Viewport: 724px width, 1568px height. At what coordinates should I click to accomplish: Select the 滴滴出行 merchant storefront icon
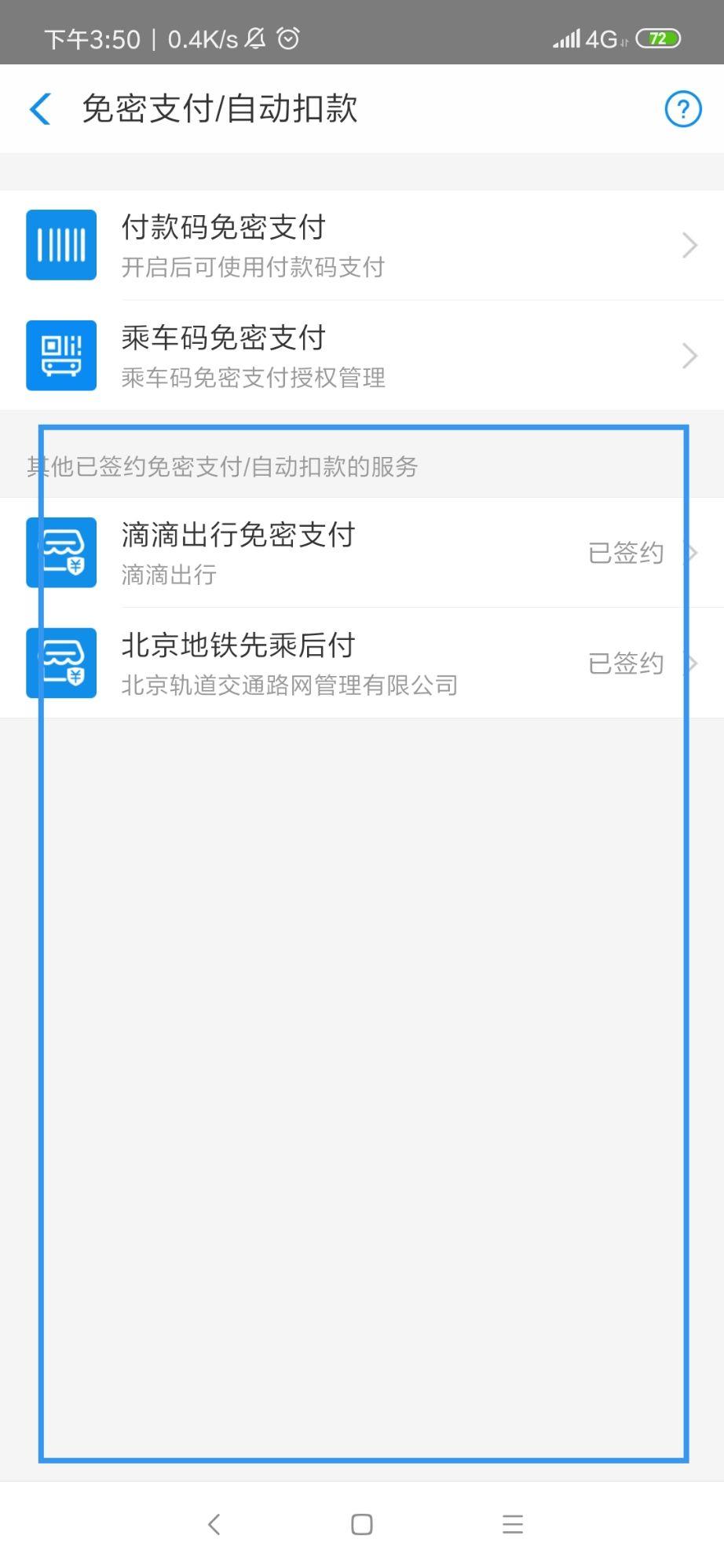tap(60, 552)
